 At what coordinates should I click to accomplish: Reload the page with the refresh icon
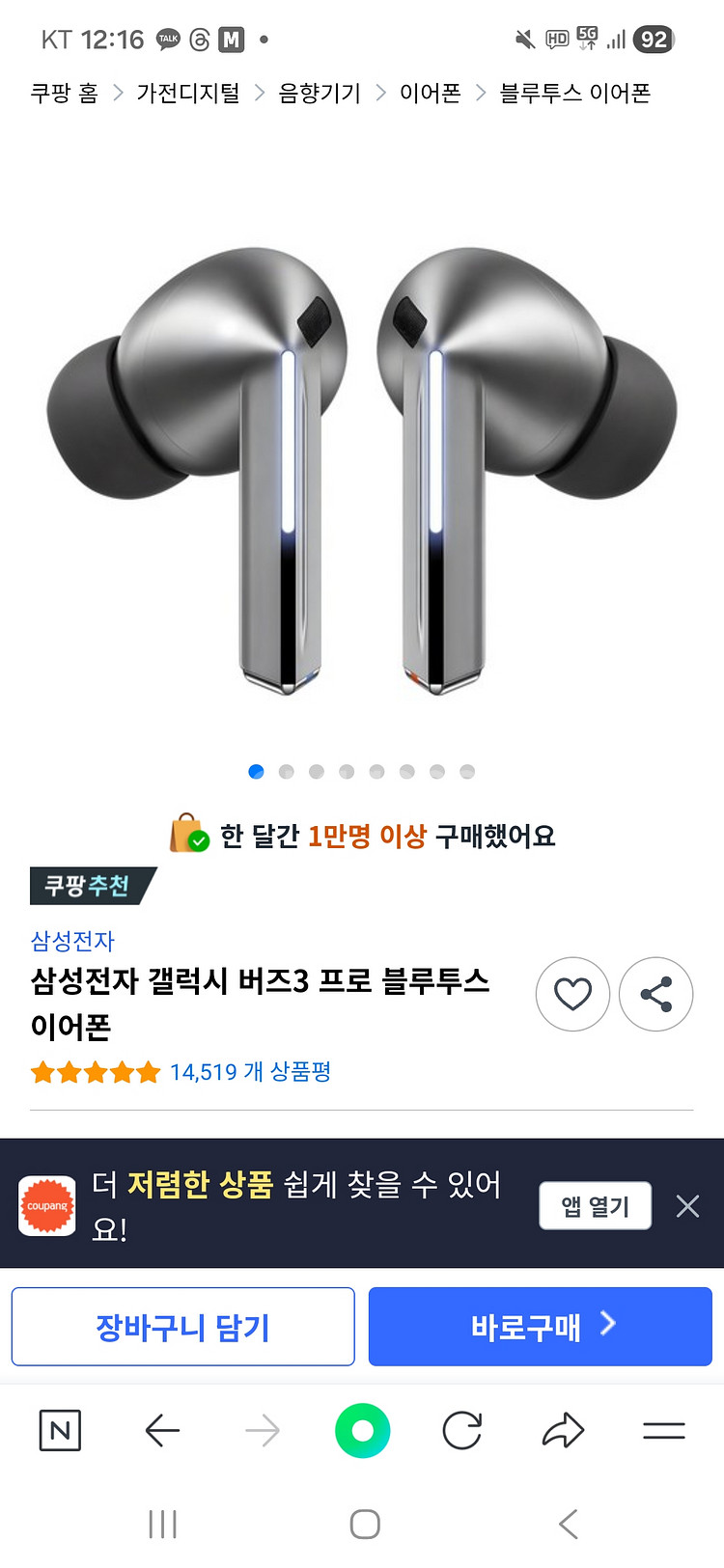coord(463,1431)
